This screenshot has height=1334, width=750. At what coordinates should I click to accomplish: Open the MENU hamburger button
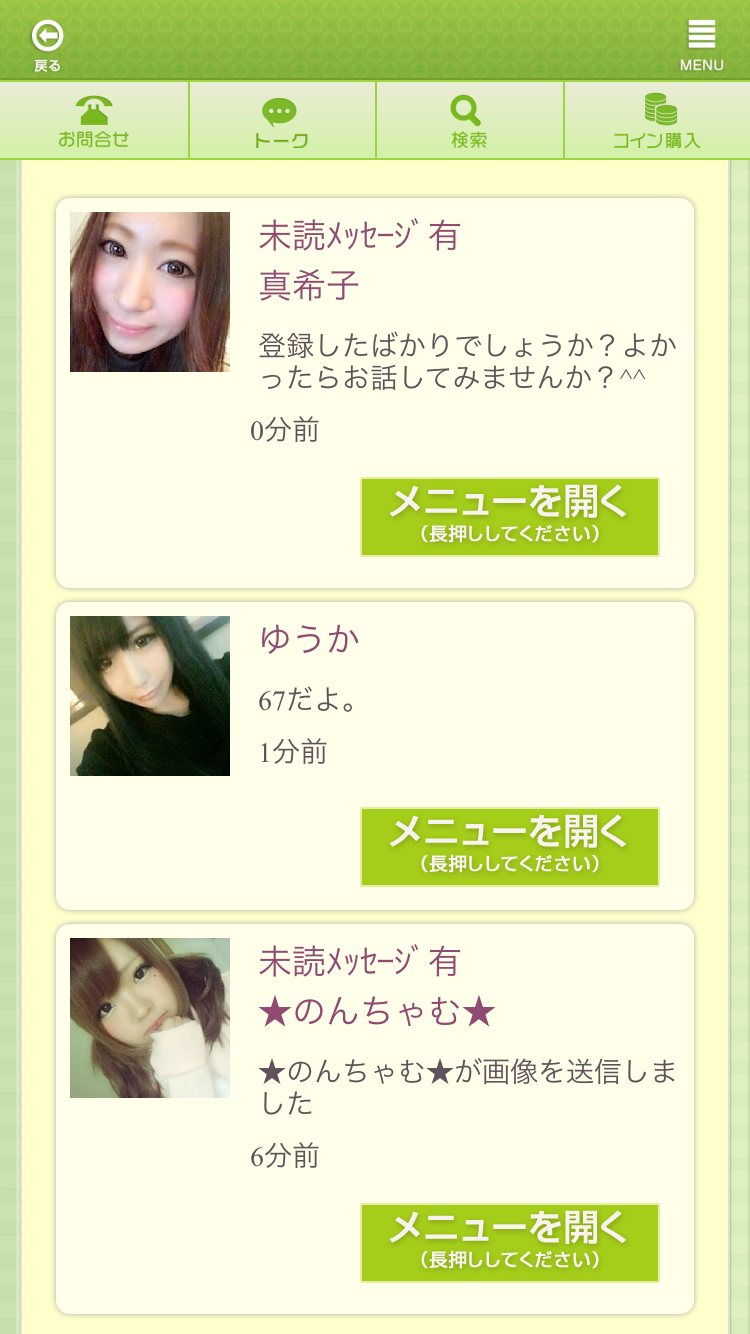pos(701,44)
